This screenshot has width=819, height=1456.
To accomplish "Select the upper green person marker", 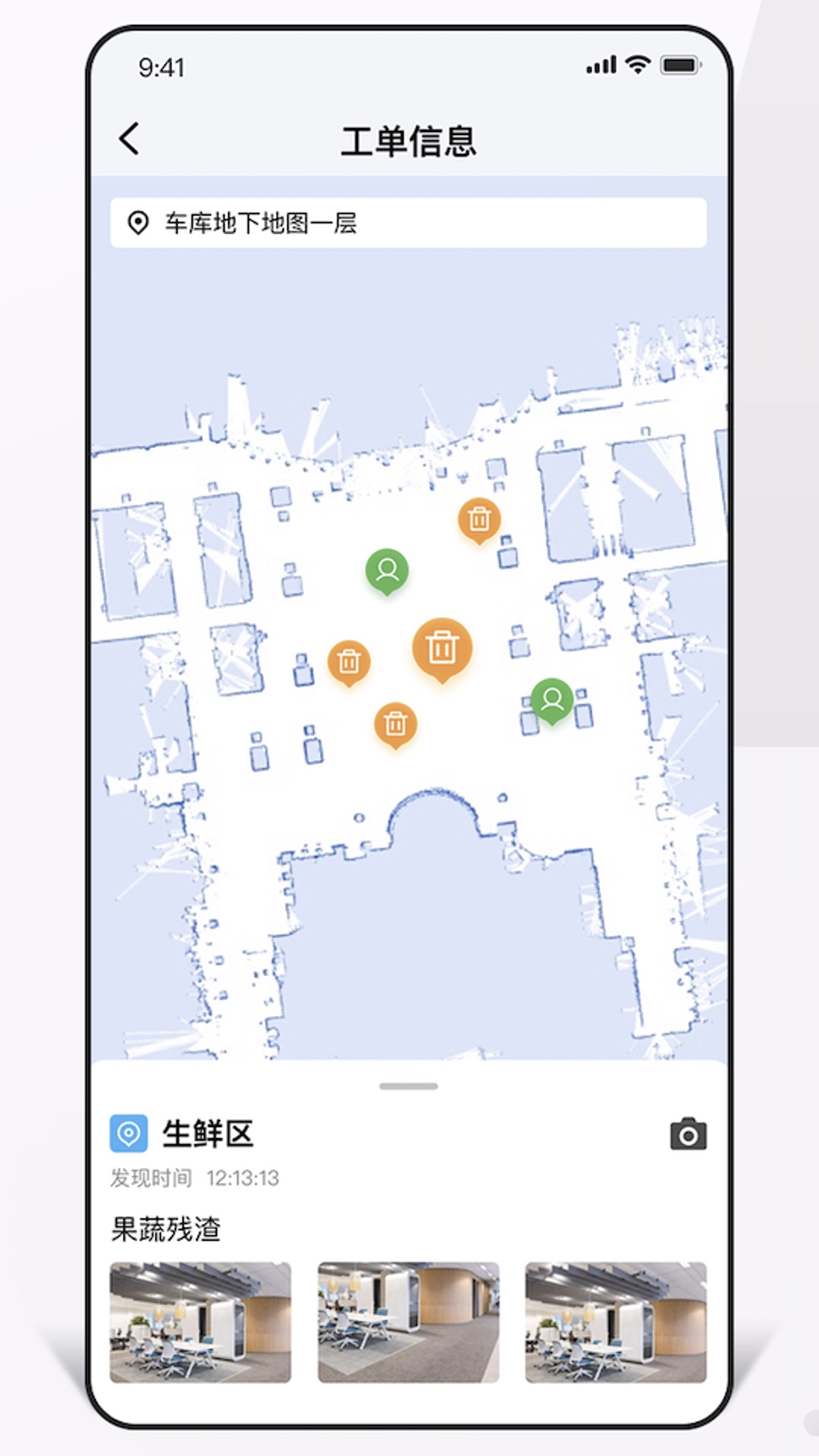I will coord(388,569).
